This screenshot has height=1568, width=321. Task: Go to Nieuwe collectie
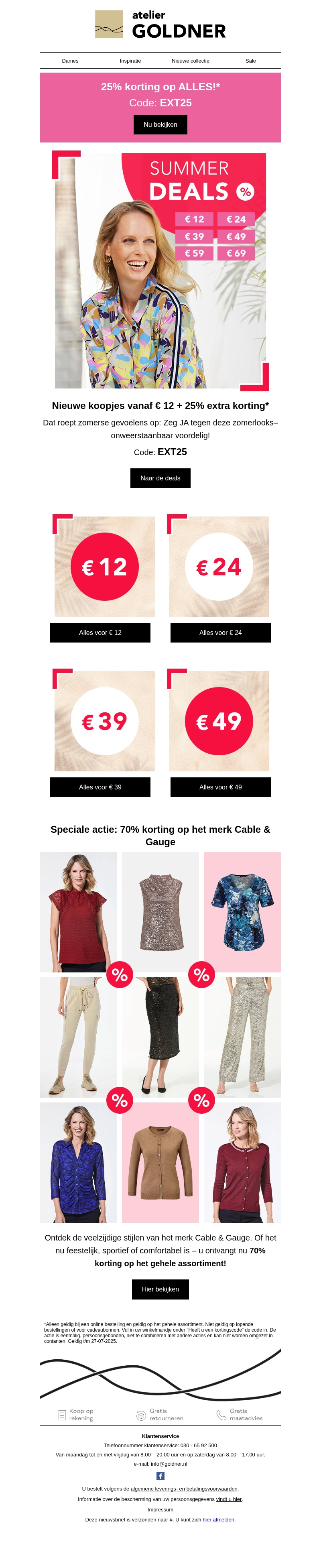pos(190,61)
